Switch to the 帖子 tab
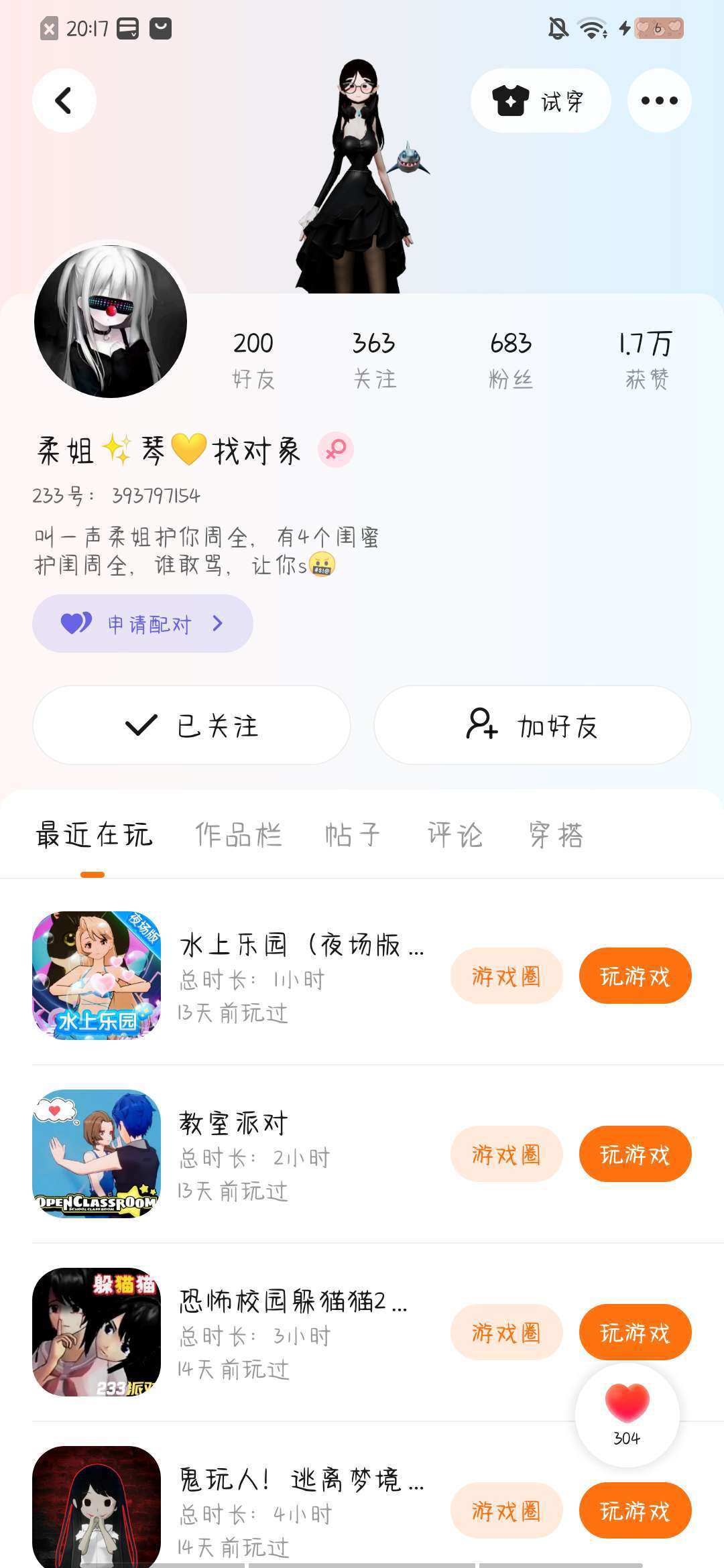The height and width of the screenshot is (1568, 724). (353, 835)
